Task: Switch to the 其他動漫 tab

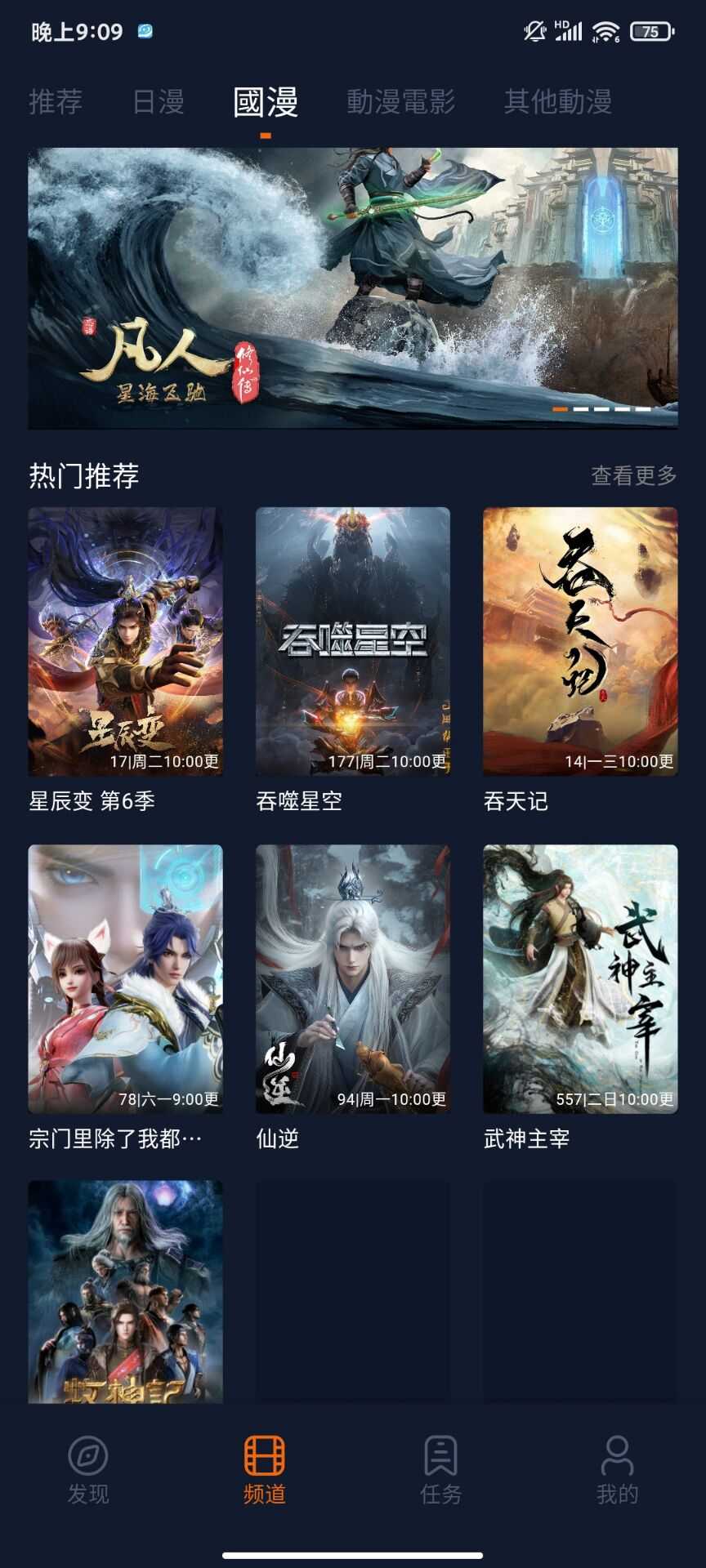Action: (557, 101)
